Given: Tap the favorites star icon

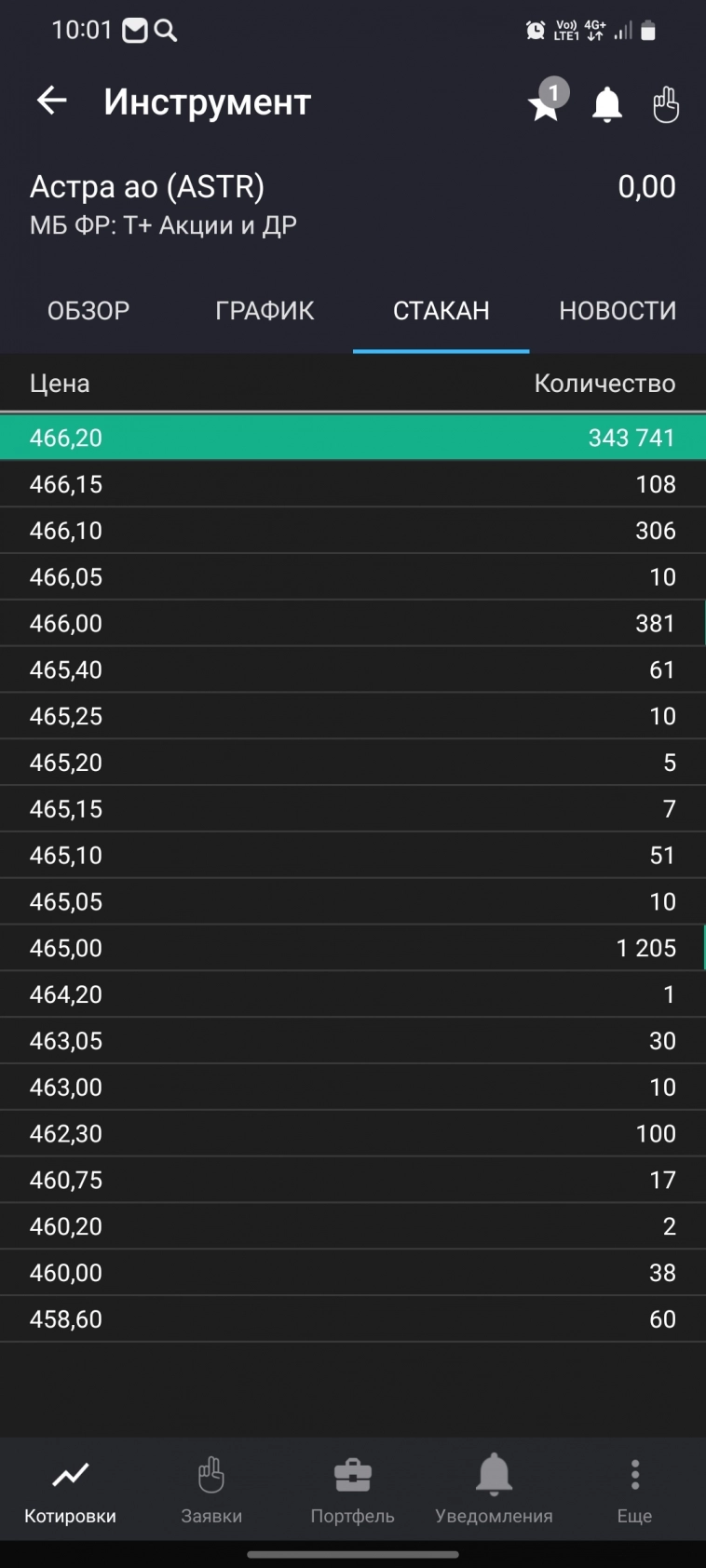Looking at the screenshot, I should tap(545, 104).
